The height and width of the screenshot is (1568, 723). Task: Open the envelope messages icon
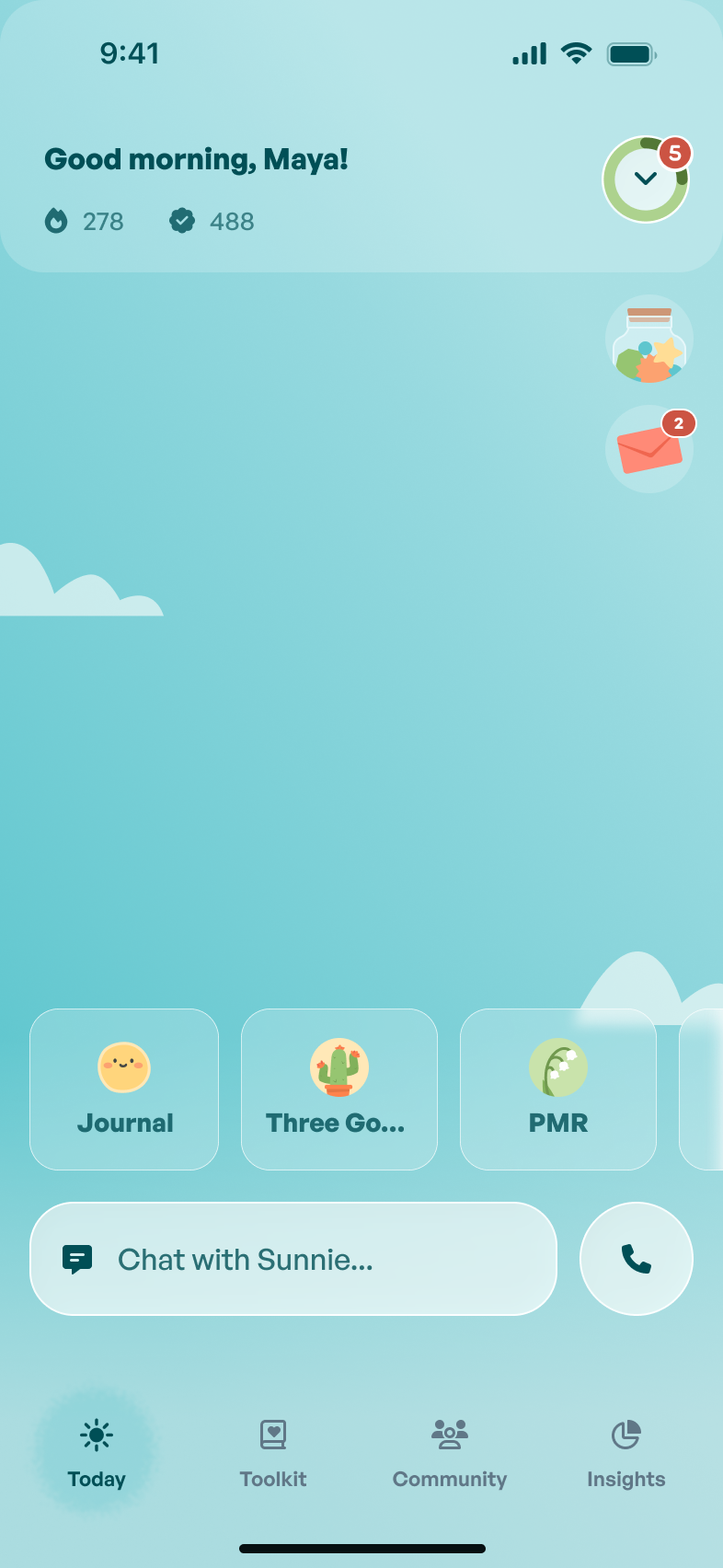[649, 449]
